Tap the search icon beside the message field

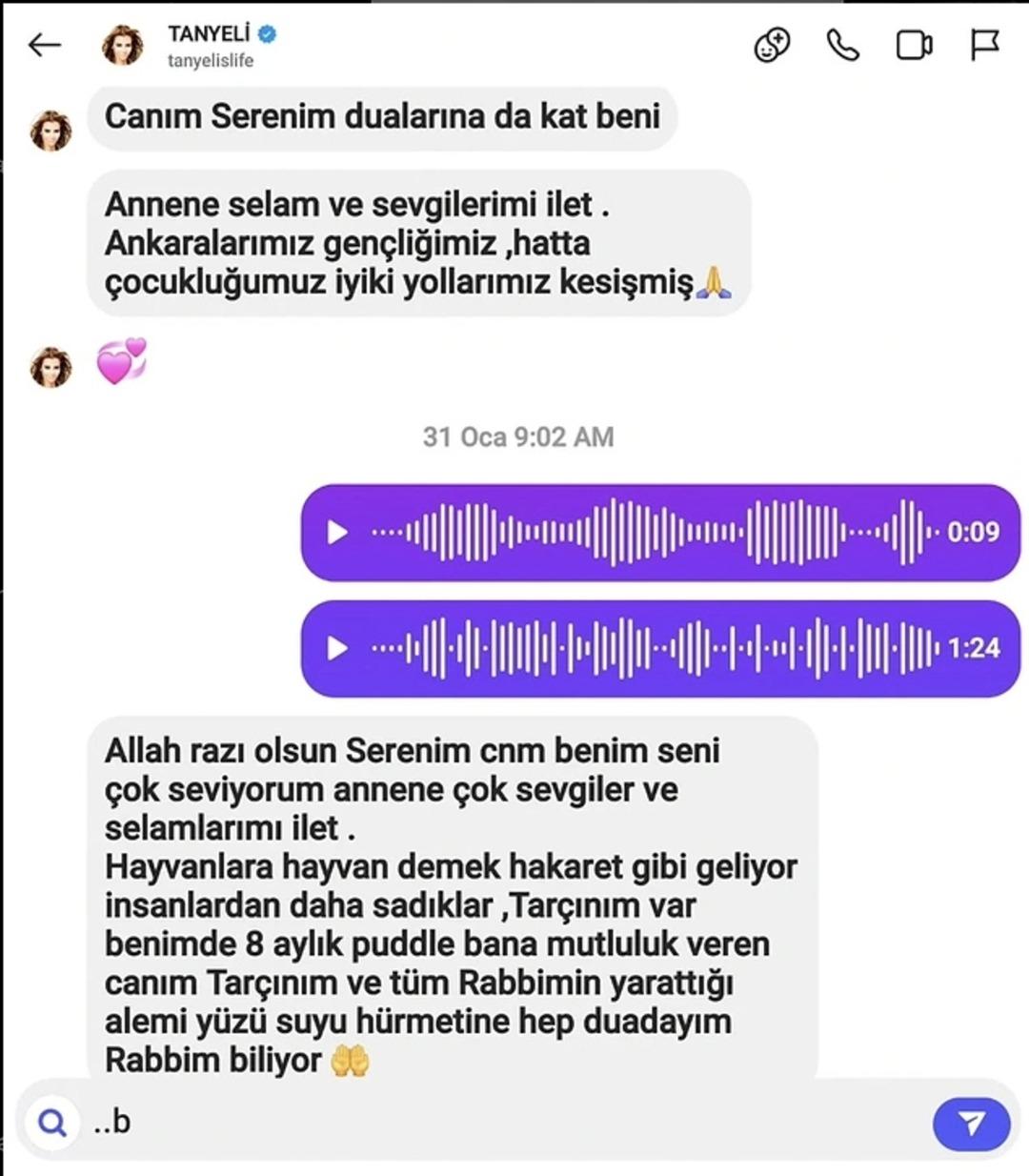tap(52, 1123)
